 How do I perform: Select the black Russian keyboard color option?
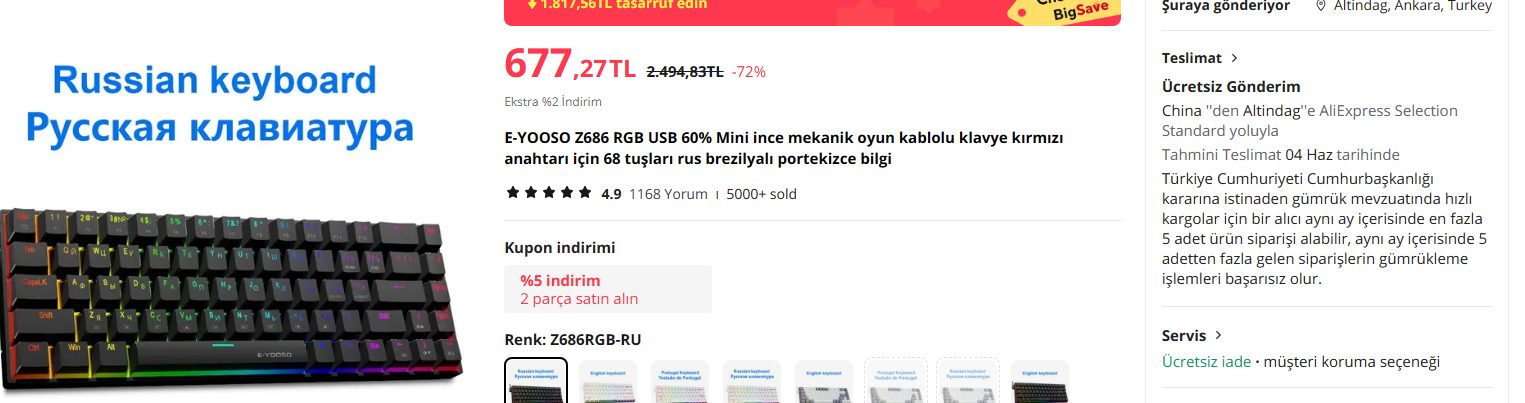pyautogui.click(x=536, y=382)
